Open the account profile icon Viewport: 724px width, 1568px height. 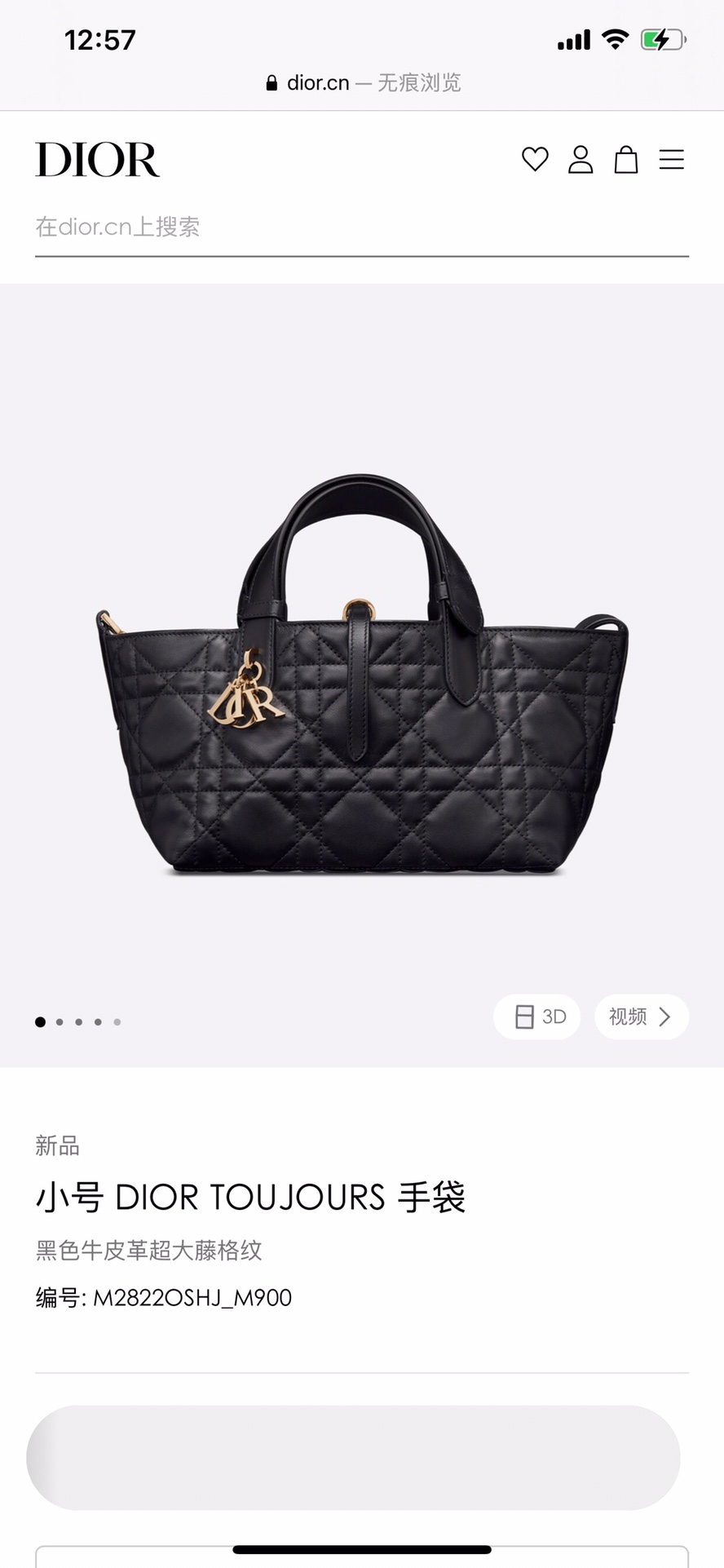(581, 159)
